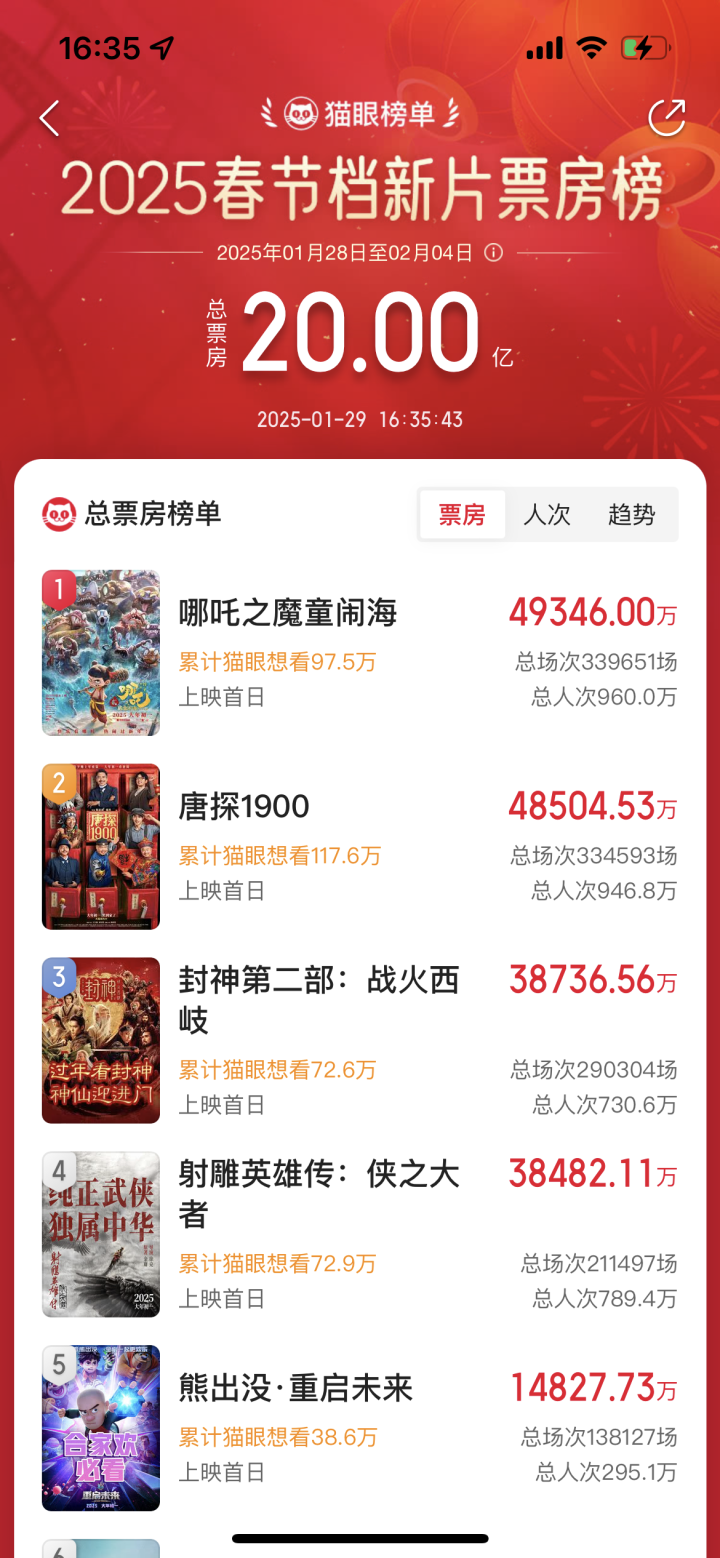
Task: Open the date range info icon
Action: (493, 253)
